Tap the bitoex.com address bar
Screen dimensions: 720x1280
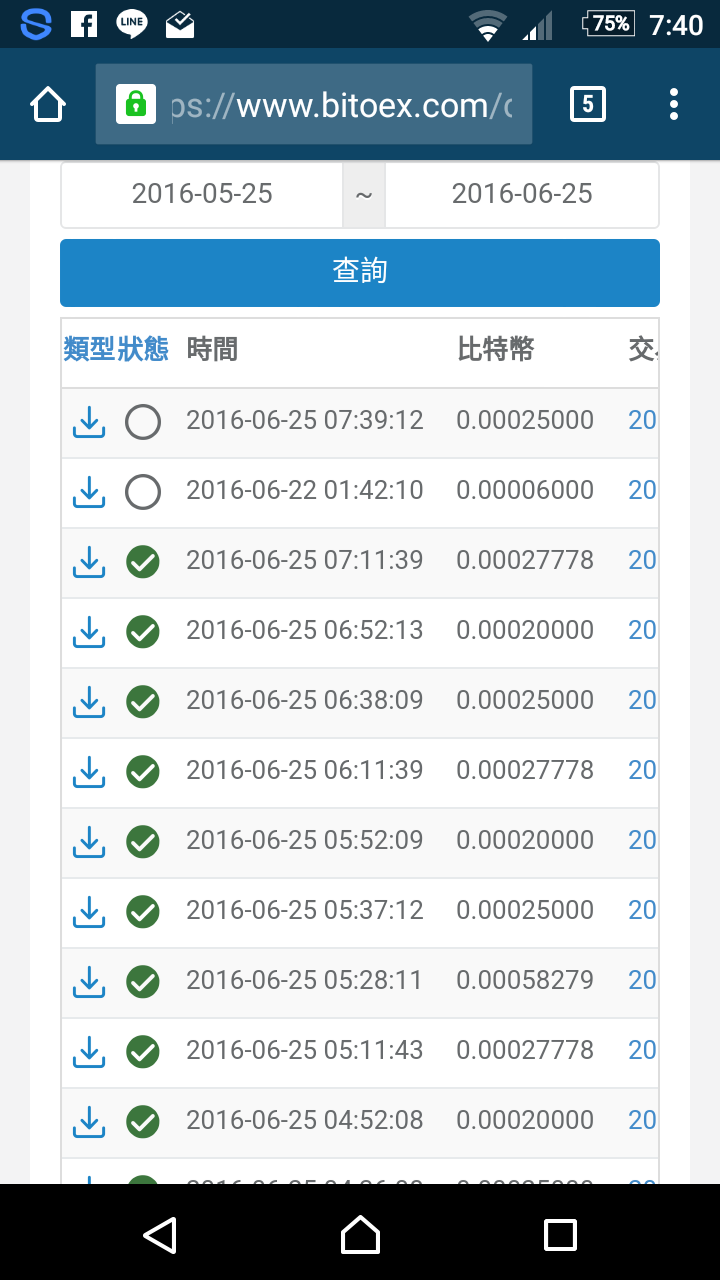pos(314,104)
